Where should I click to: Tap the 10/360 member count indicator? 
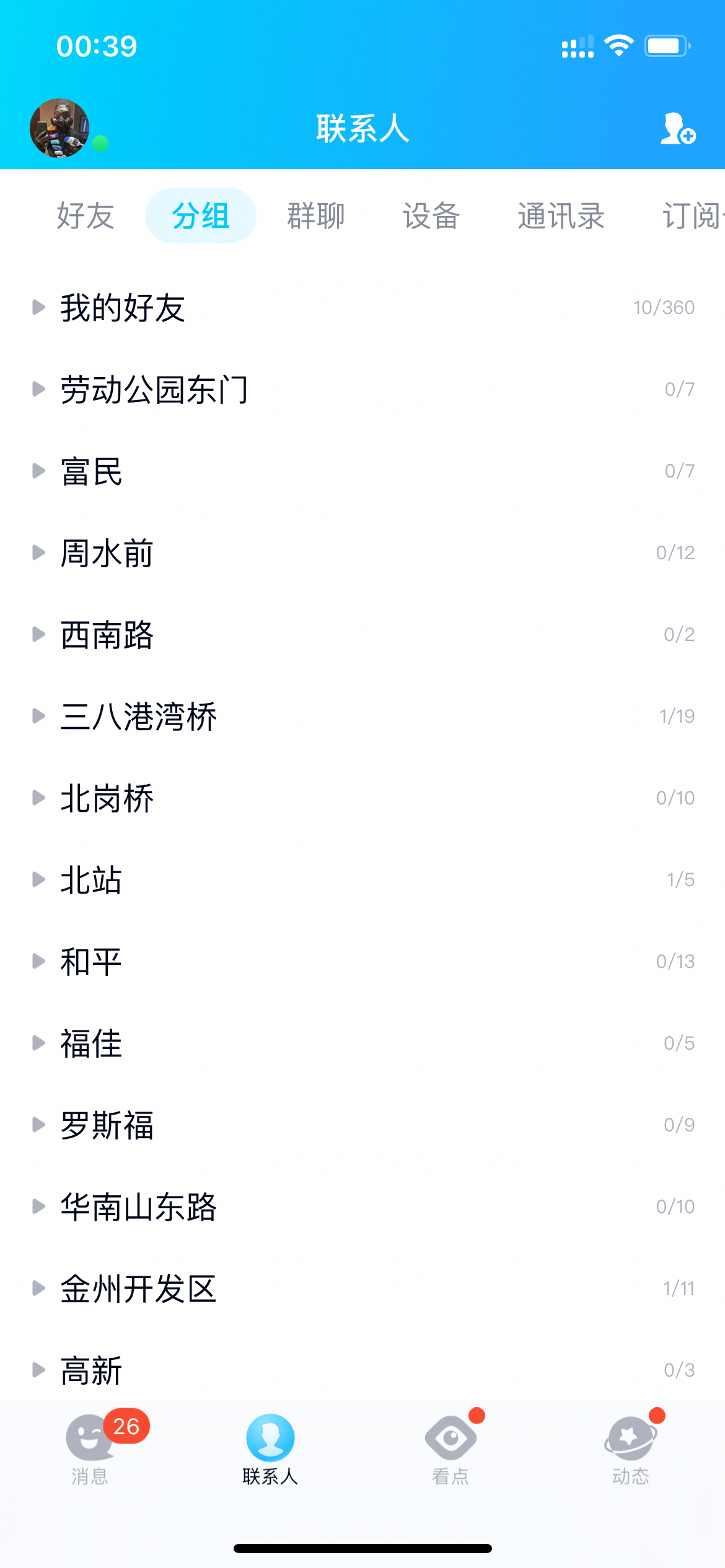point(663,308)
